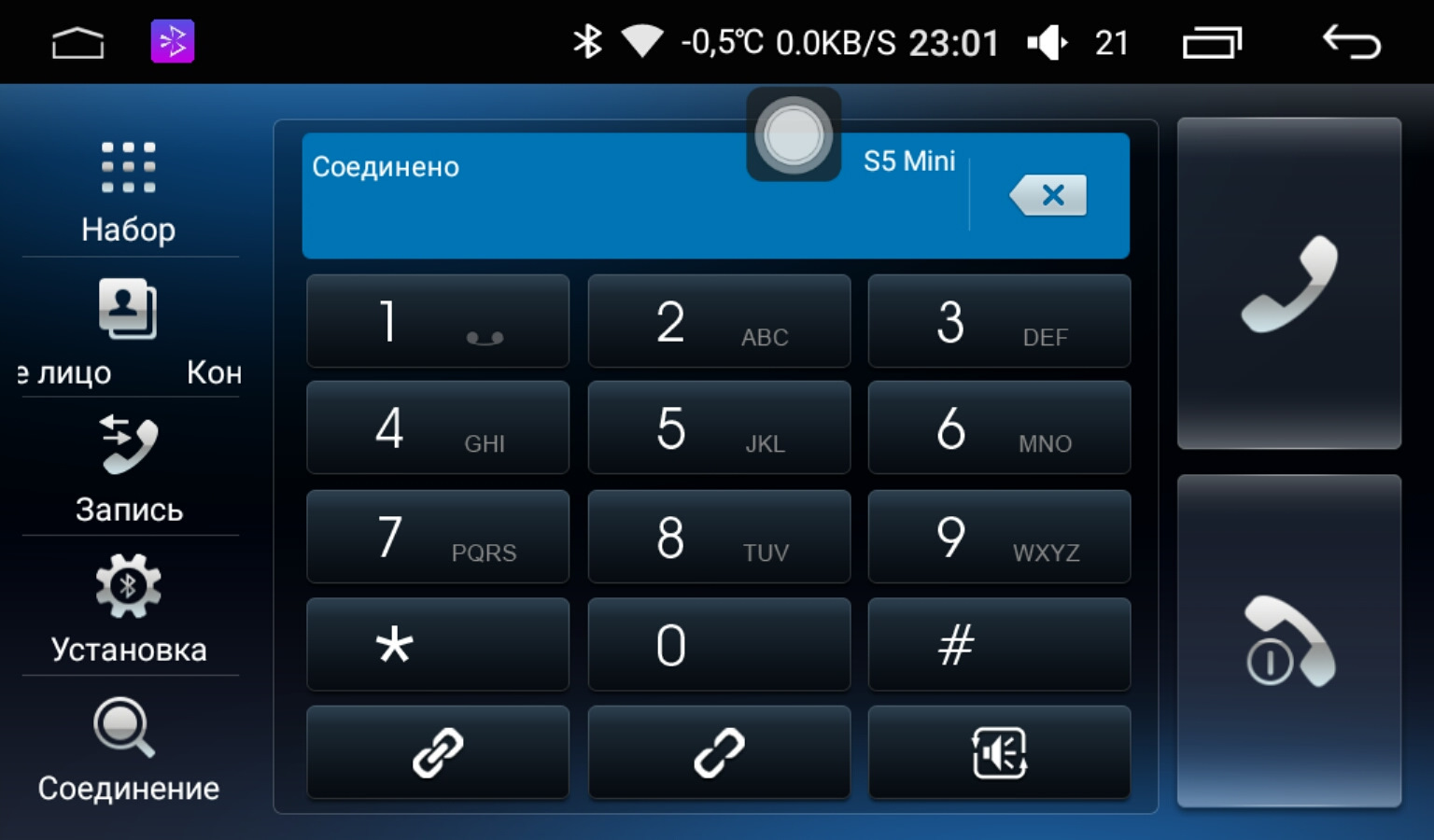
Task: Enter digit 7 PQRS
Action: point(437,537)
